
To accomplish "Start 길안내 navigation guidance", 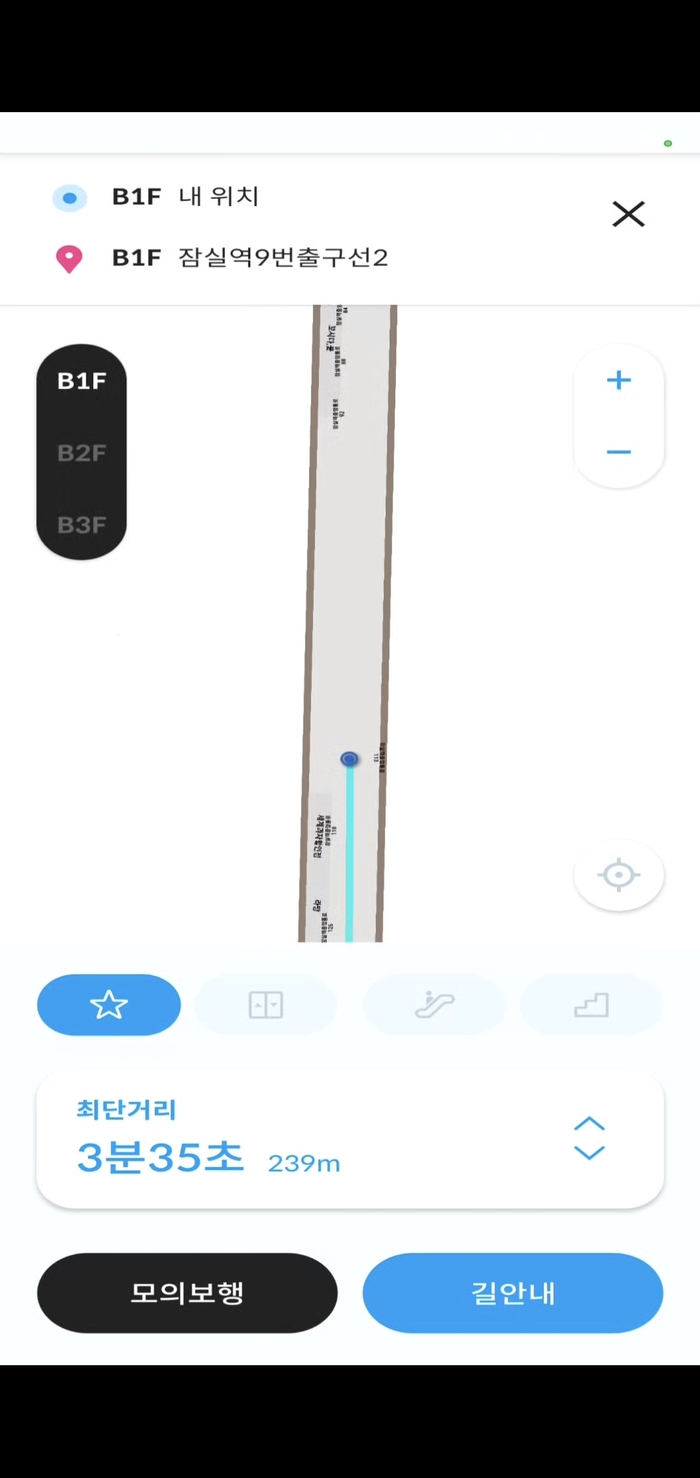I will [x=512, y=1293].
